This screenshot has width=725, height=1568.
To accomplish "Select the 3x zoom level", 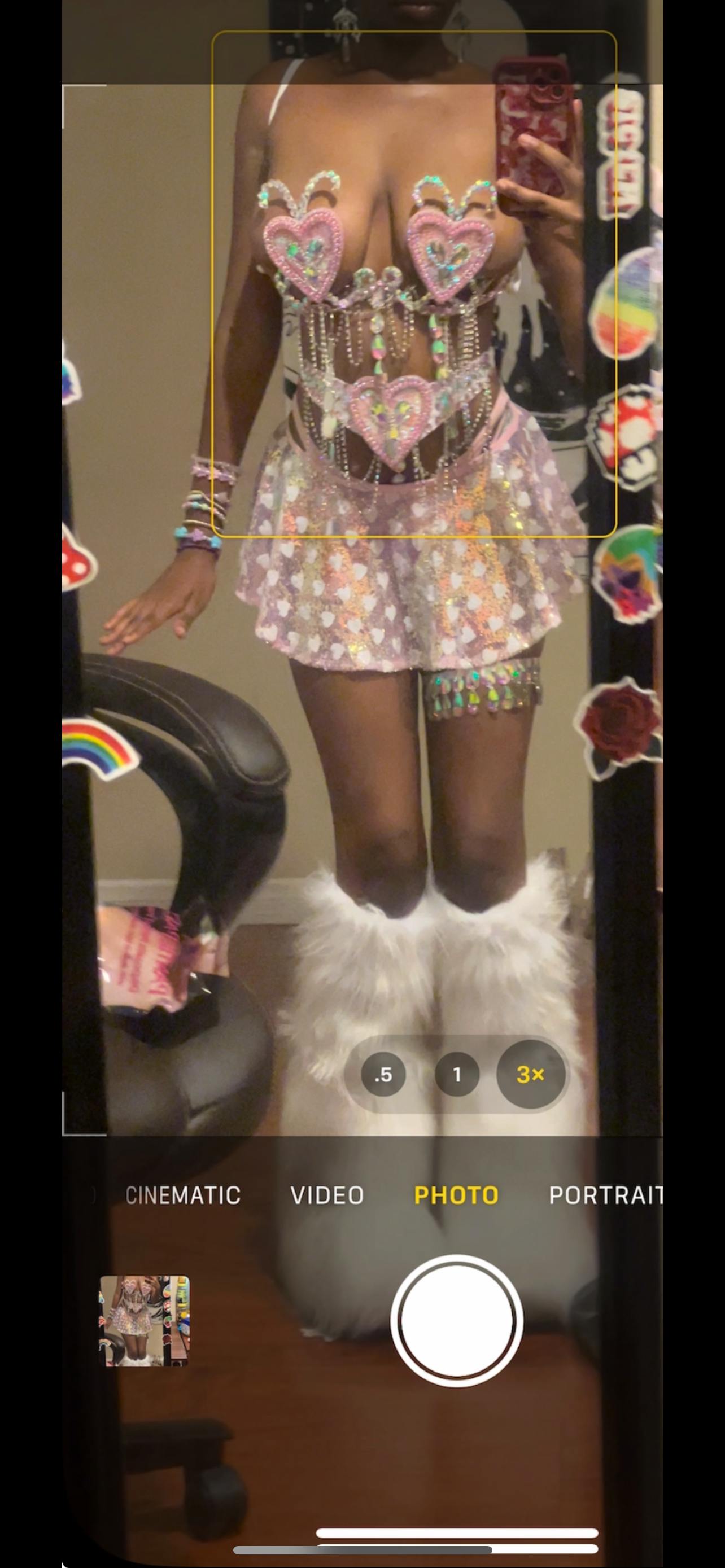I will click(530, 1074).
